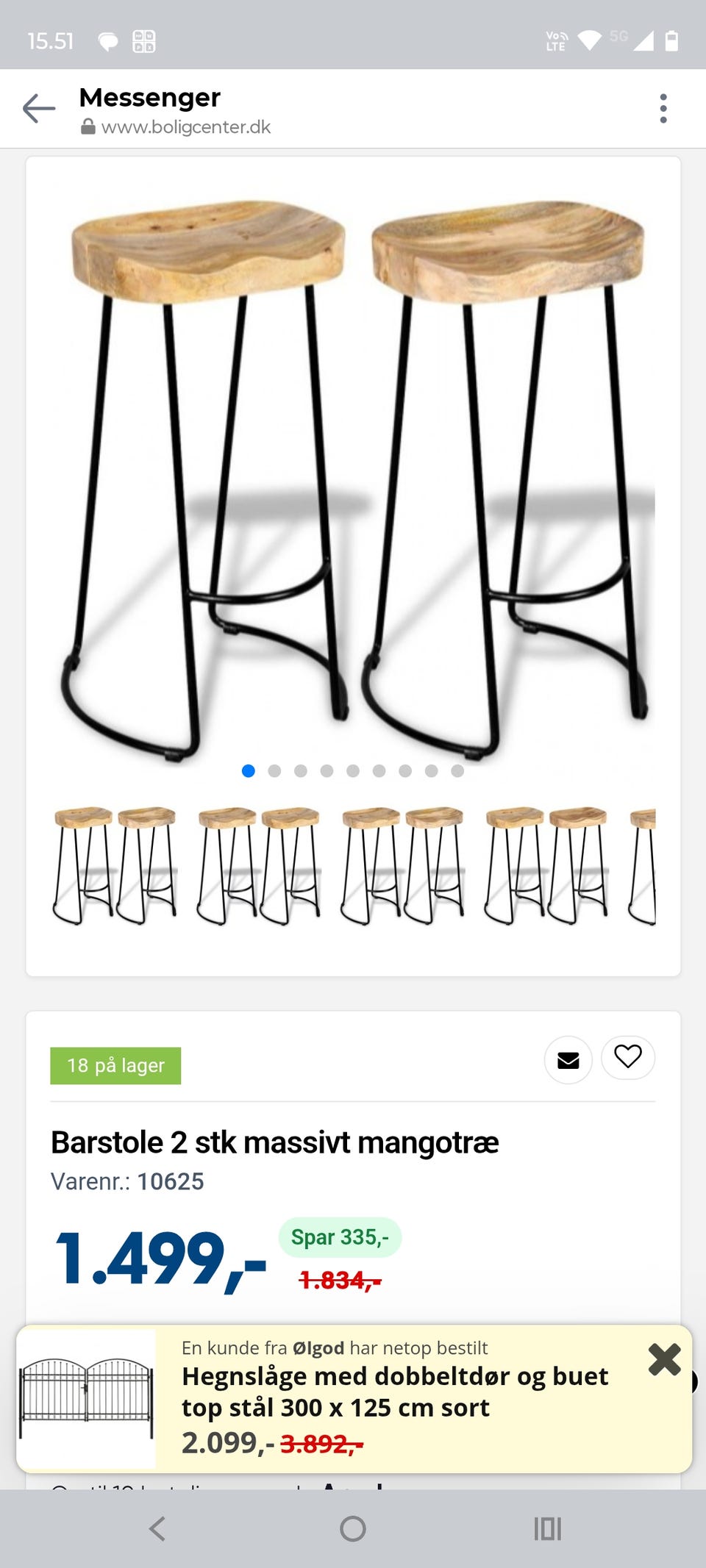The height and width of the screenshot is (1568, 706).
Task: Tap the system home button
Action: click(x=353, y=1529)
